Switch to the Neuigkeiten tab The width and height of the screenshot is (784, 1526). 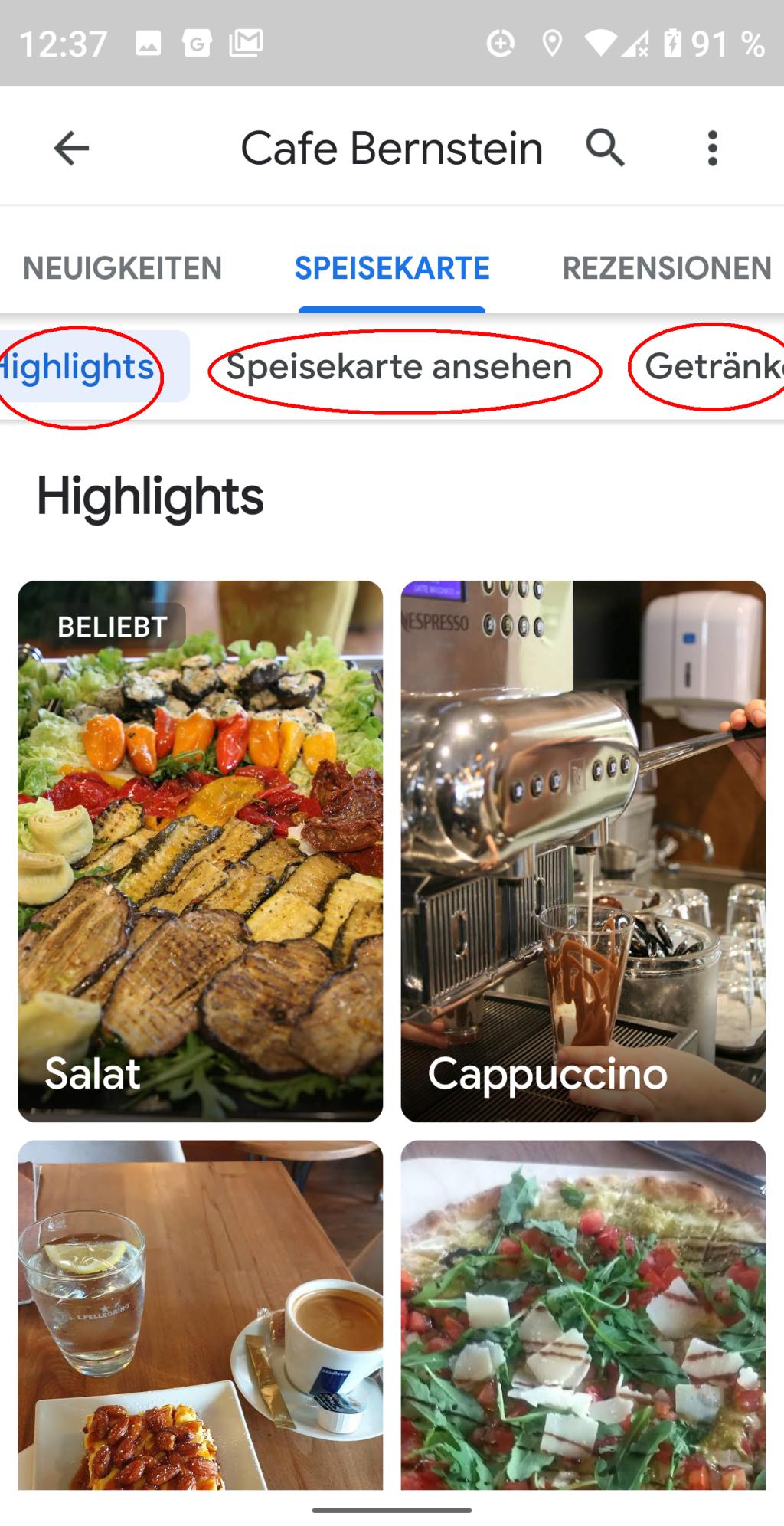click(122, 268)
